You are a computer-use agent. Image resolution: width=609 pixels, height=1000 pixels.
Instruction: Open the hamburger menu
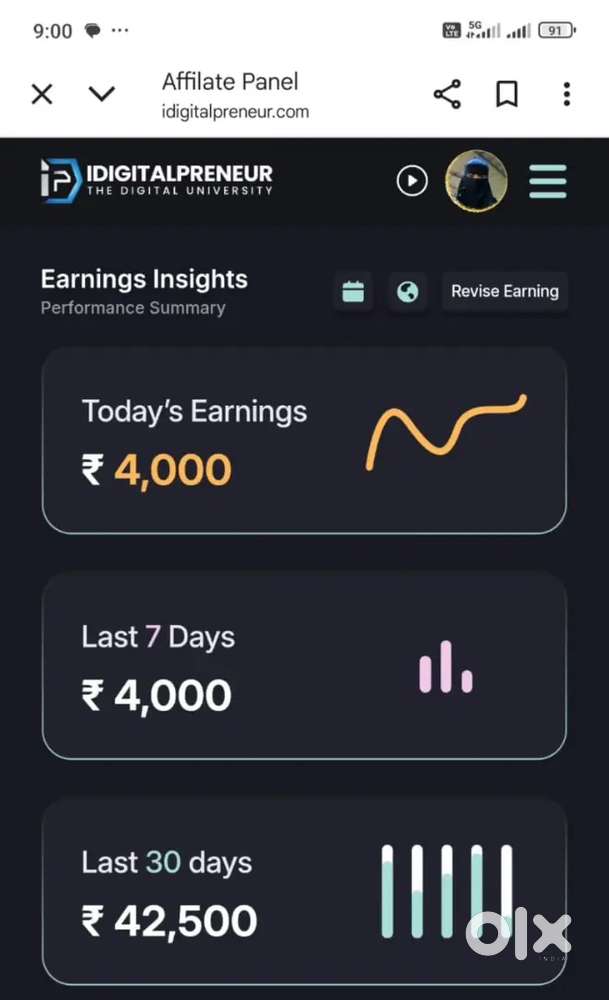pos(547,181)
